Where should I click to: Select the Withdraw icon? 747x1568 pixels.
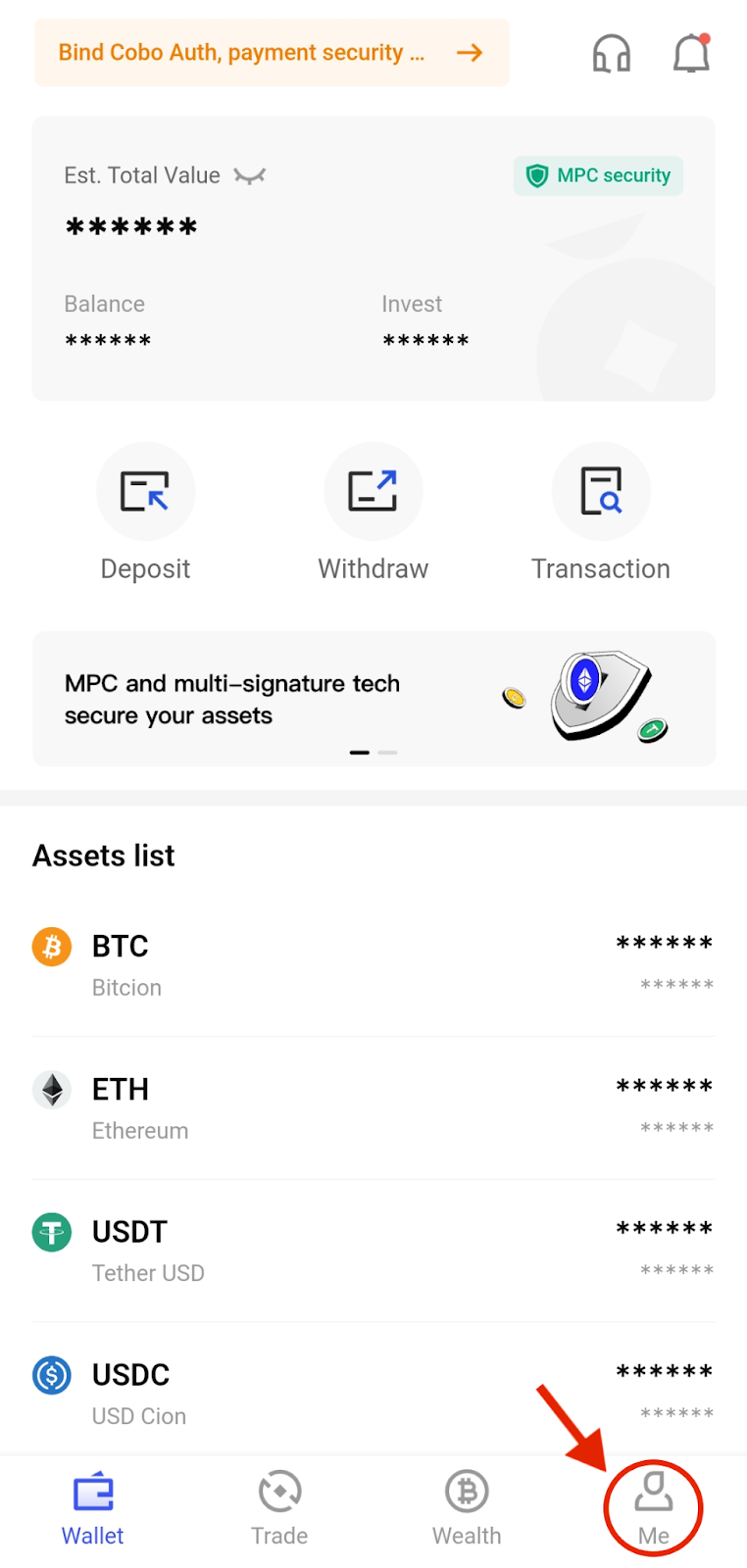pos(373,491)
